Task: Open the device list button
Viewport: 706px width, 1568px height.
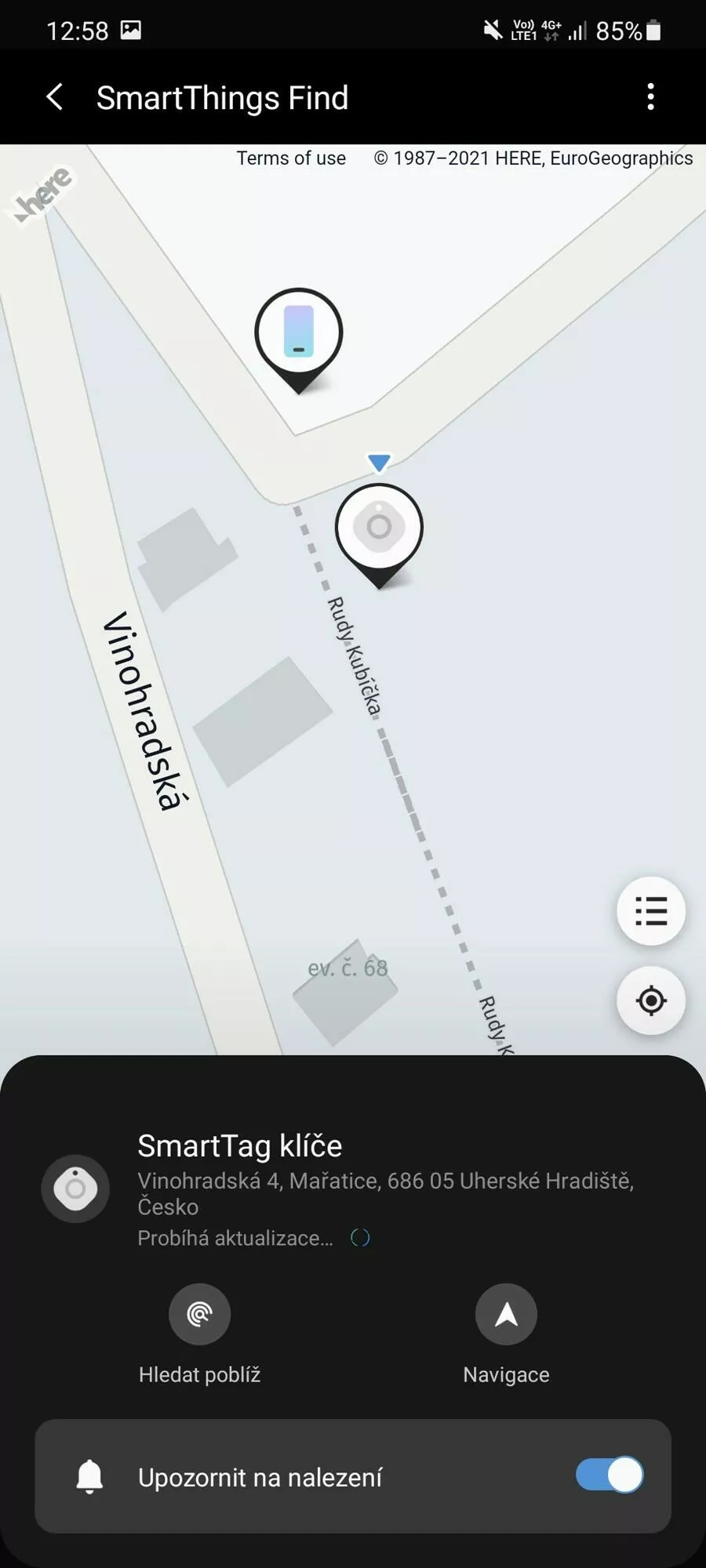Action: click(651, 911)
